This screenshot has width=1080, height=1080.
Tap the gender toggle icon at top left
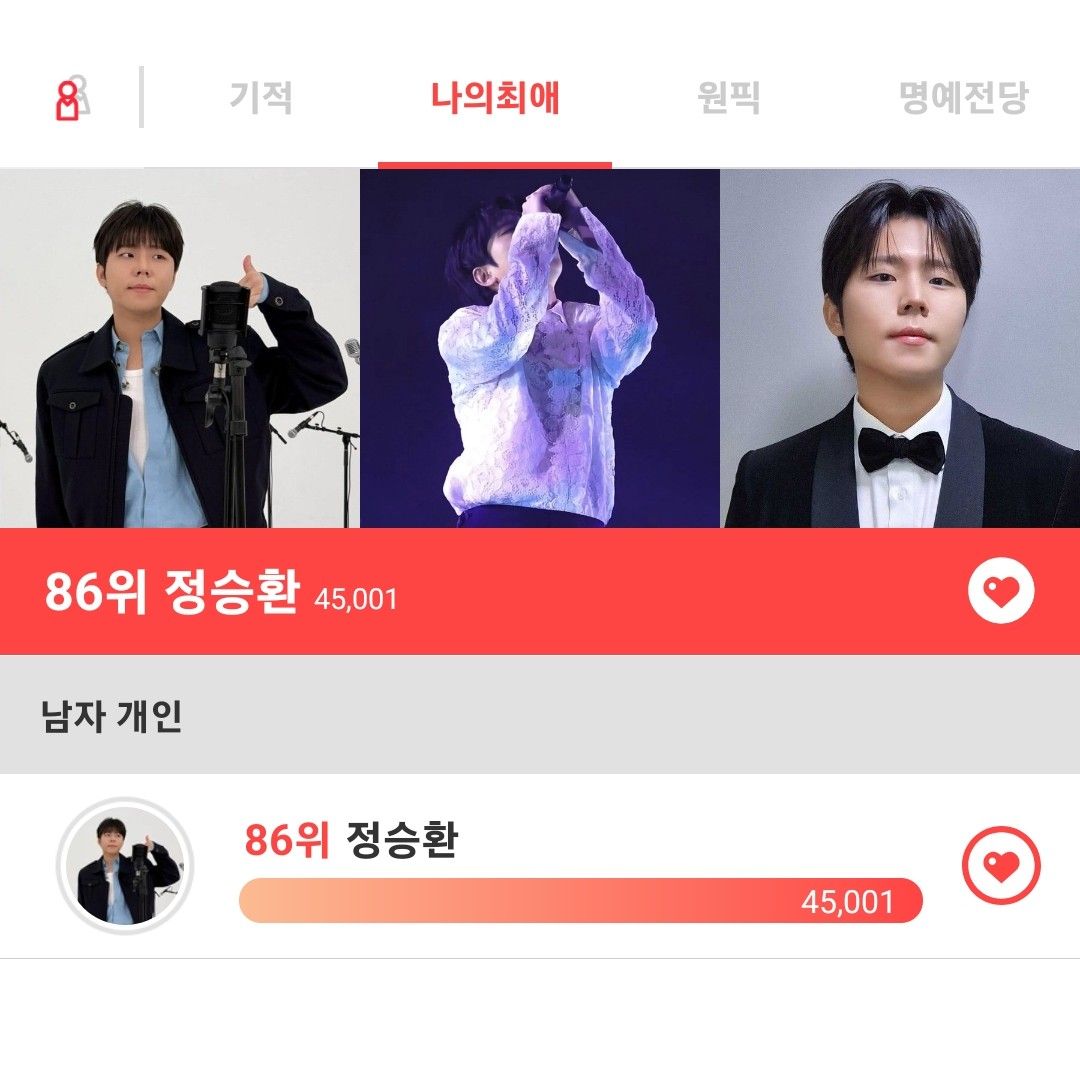[x=70, y=98]
